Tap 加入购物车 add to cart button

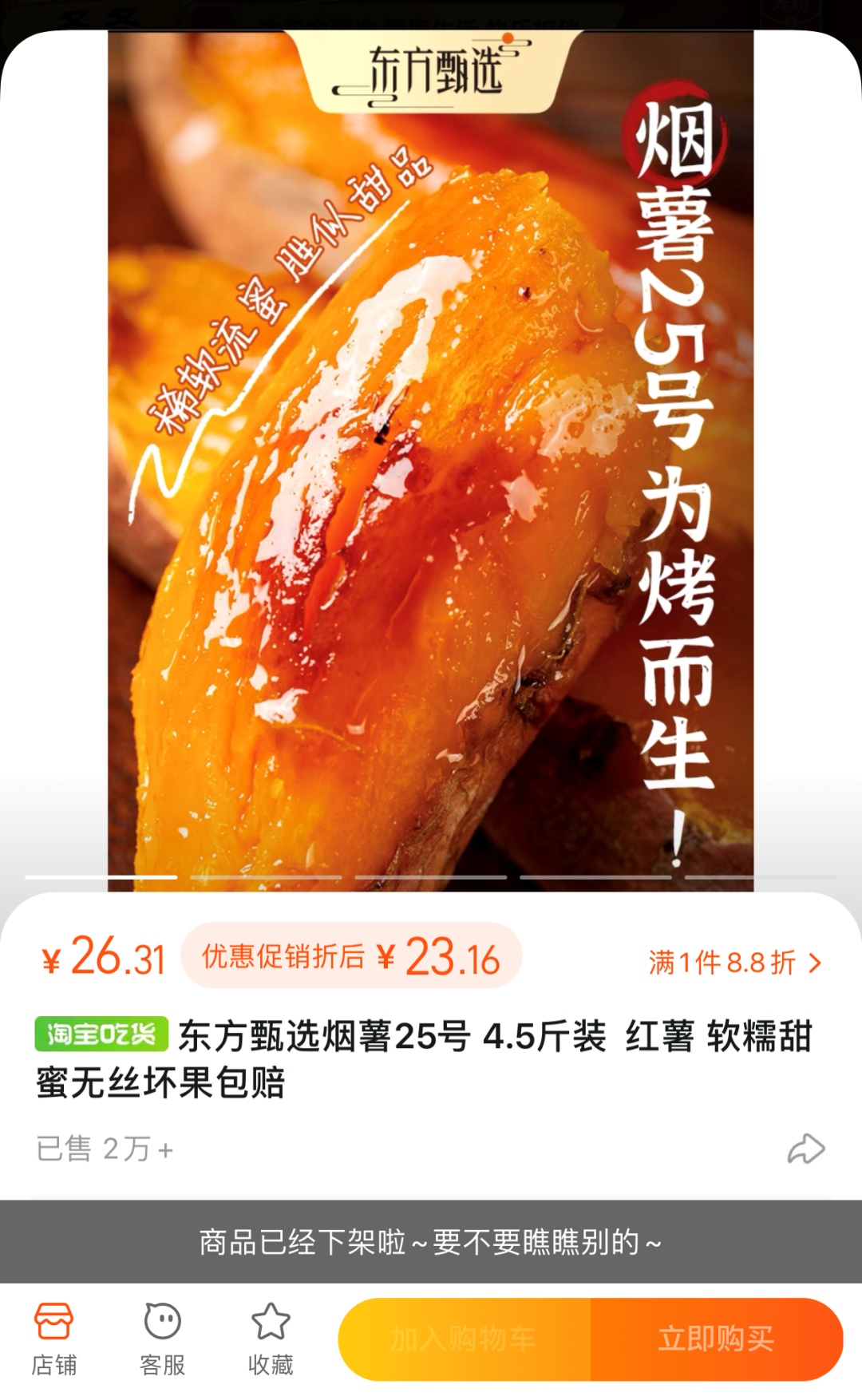[465, 1339]
